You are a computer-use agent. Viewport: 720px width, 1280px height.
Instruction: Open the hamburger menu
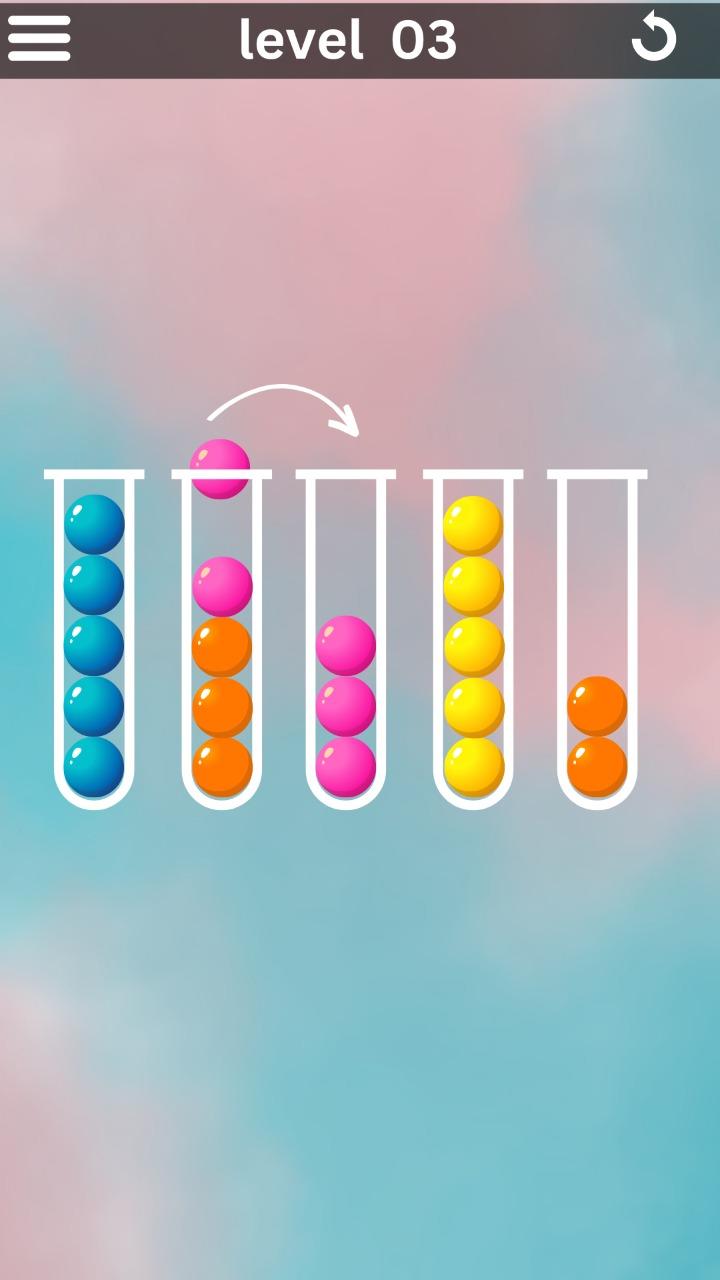tap(39, 39)
